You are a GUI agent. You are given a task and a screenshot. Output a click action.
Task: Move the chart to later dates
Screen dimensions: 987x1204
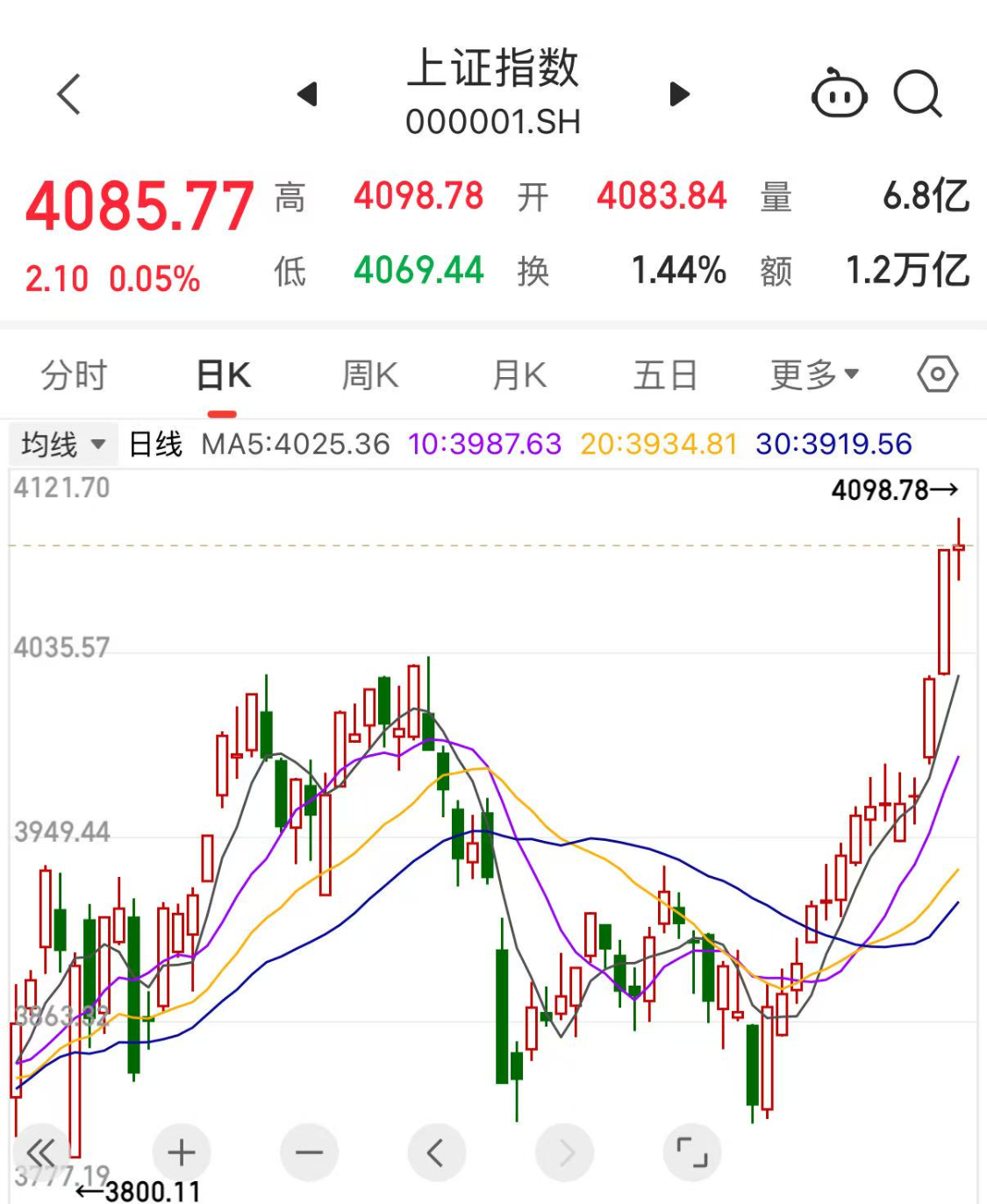565,1152
